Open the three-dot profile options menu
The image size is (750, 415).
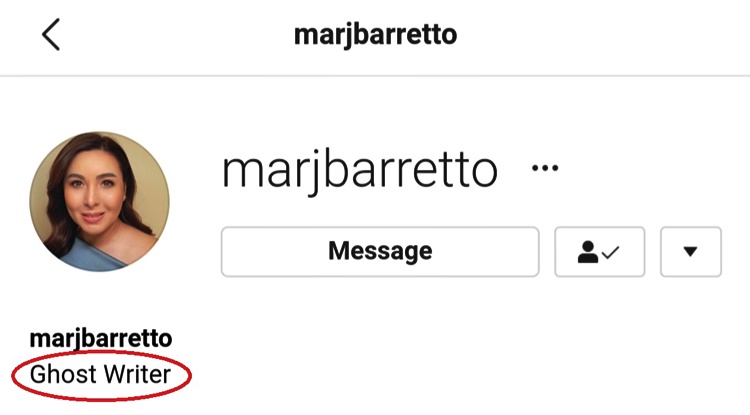click(544, 169)
